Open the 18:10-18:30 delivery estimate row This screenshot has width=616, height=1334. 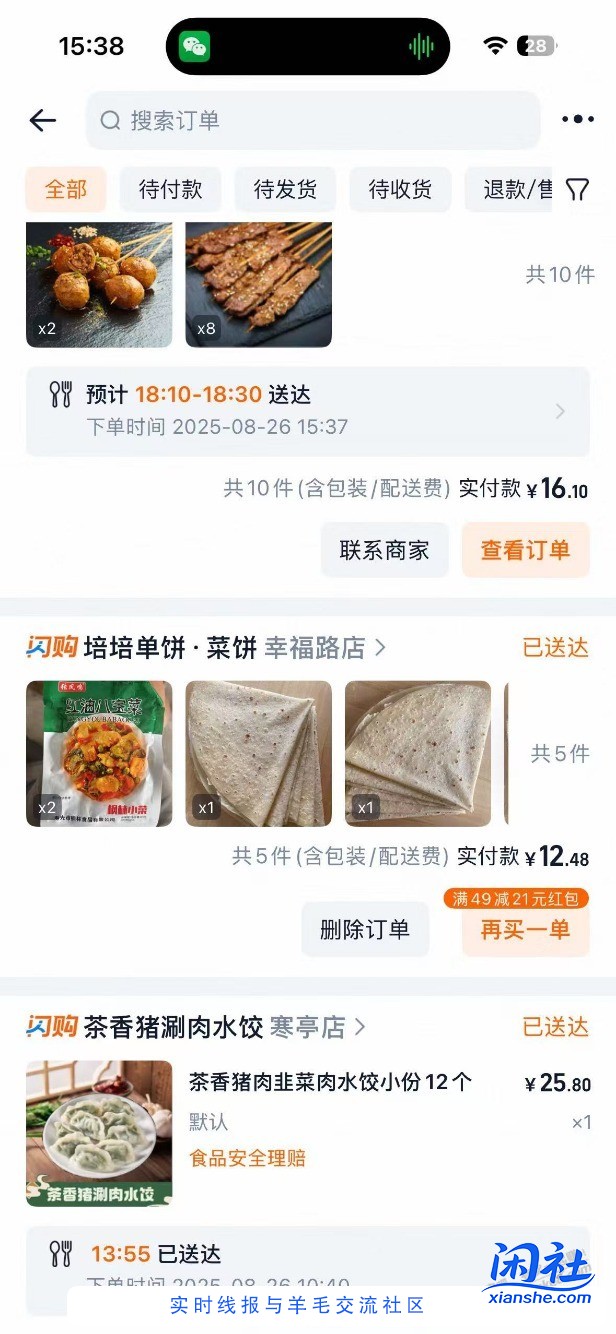click(x=308, y=411)
